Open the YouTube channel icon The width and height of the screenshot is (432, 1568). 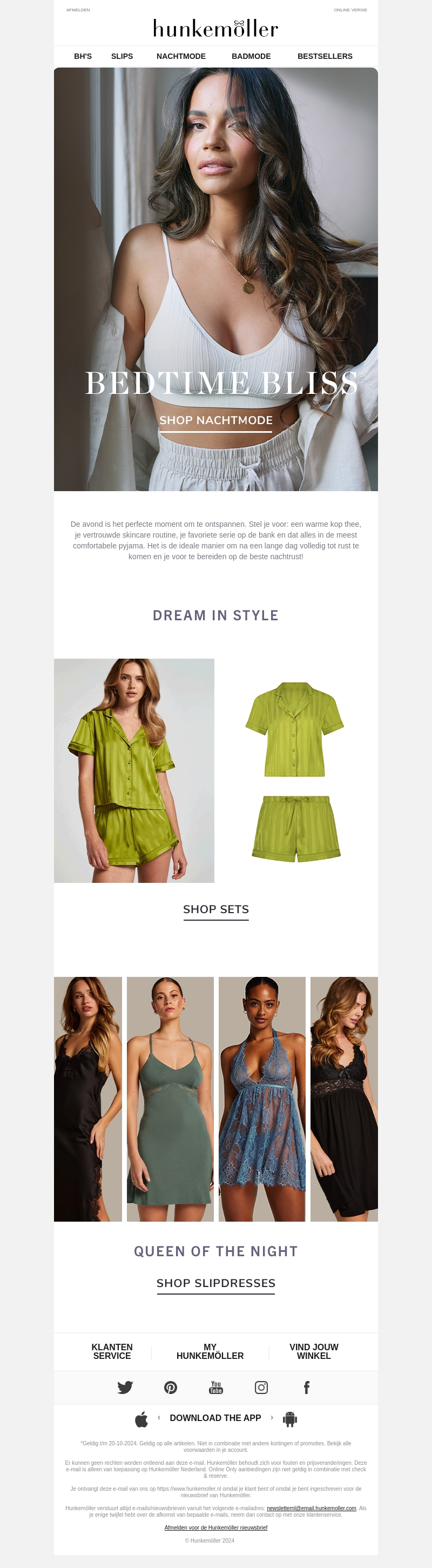click(x=215, y=1387)
